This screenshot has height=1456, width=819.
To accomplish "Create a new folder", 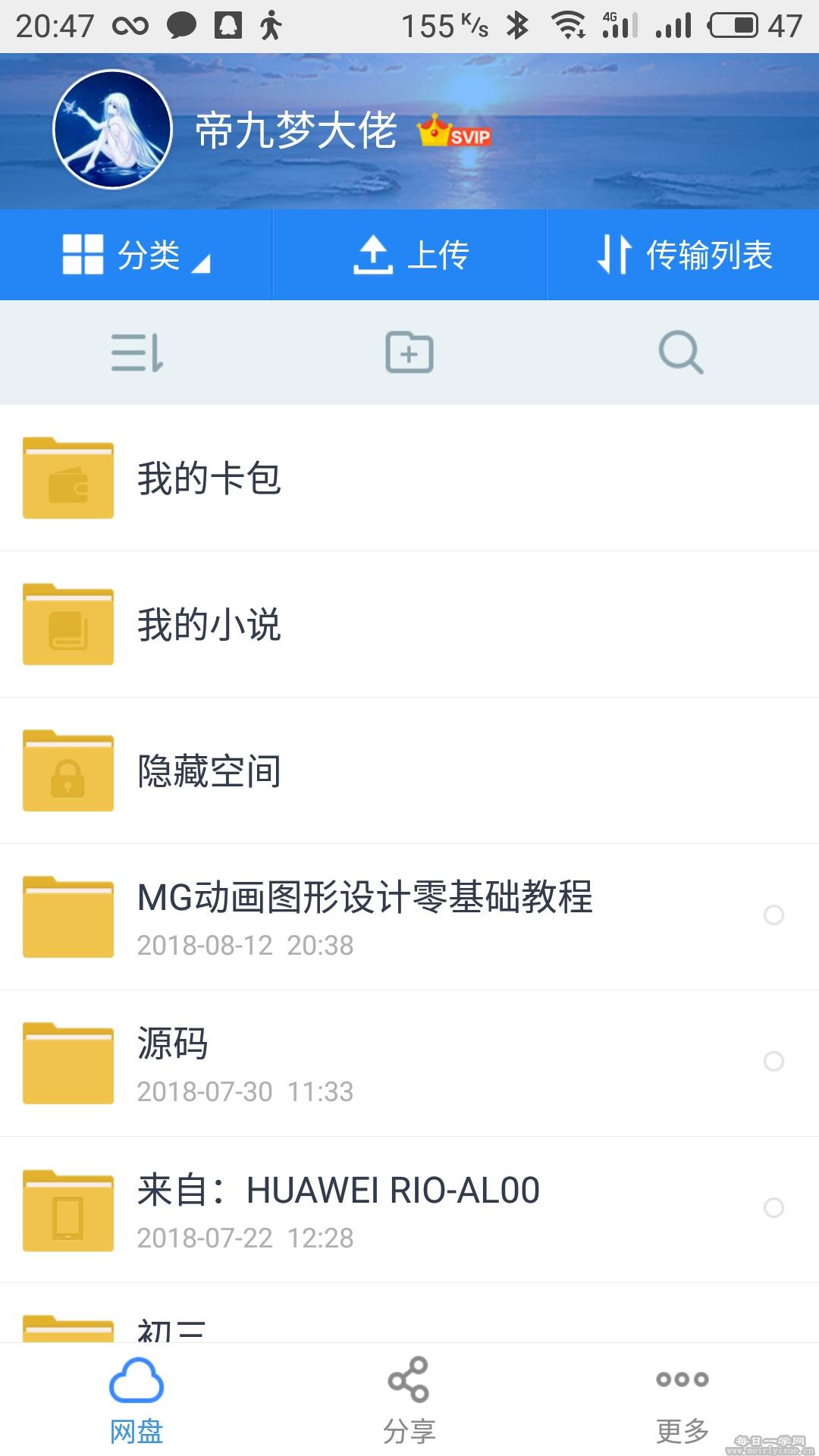I will (x=409, y=353).
